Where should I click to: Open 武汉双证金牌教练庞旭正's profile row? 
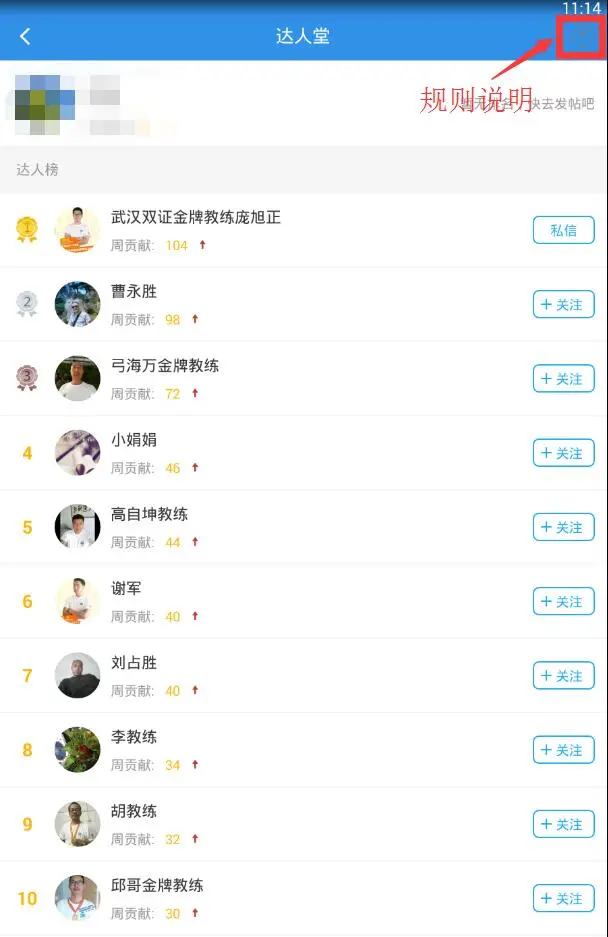(x=300, y=230)
